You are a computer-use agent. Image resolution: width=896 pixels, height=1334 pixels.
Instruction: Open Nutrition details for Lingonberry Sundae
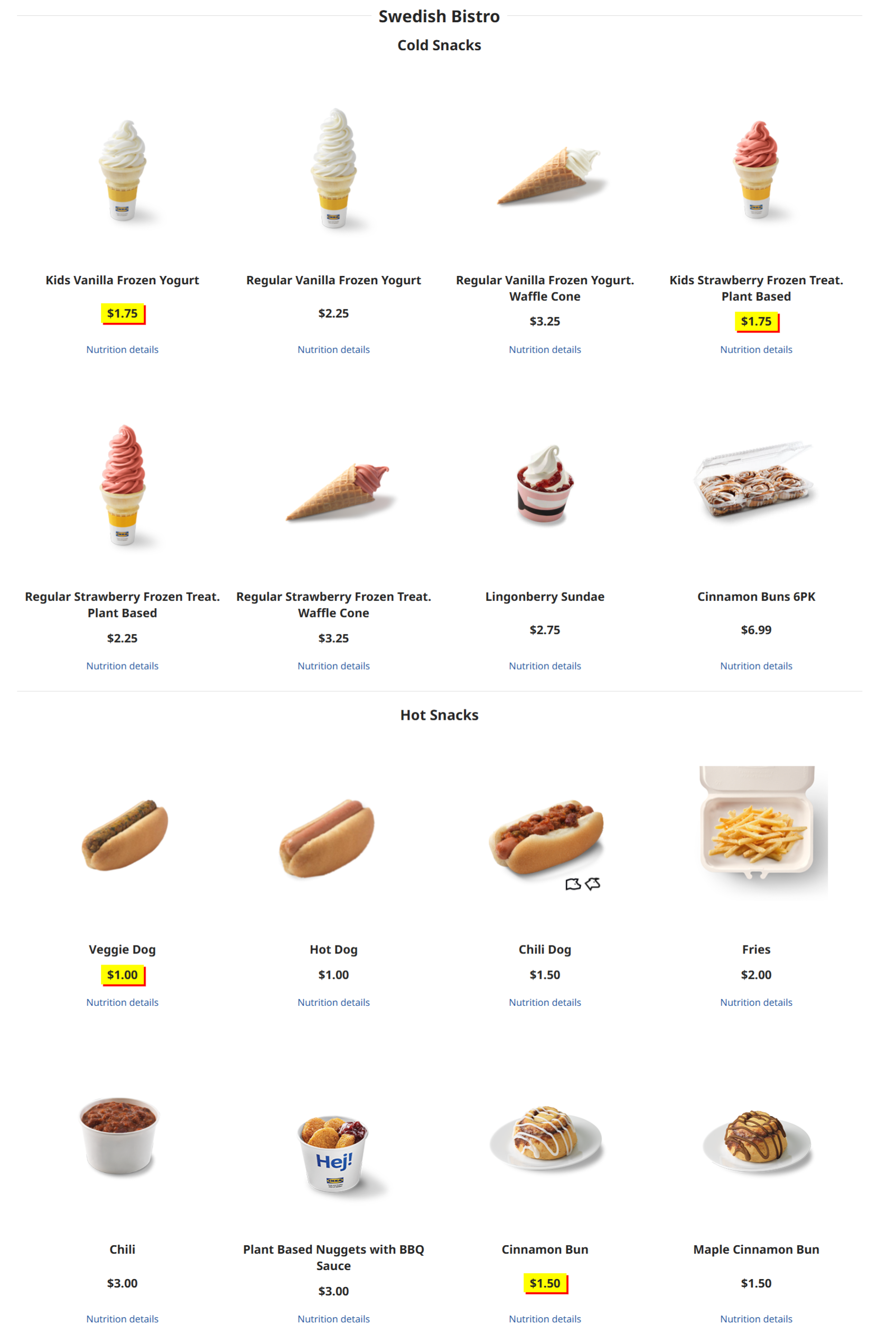(545, 666)
